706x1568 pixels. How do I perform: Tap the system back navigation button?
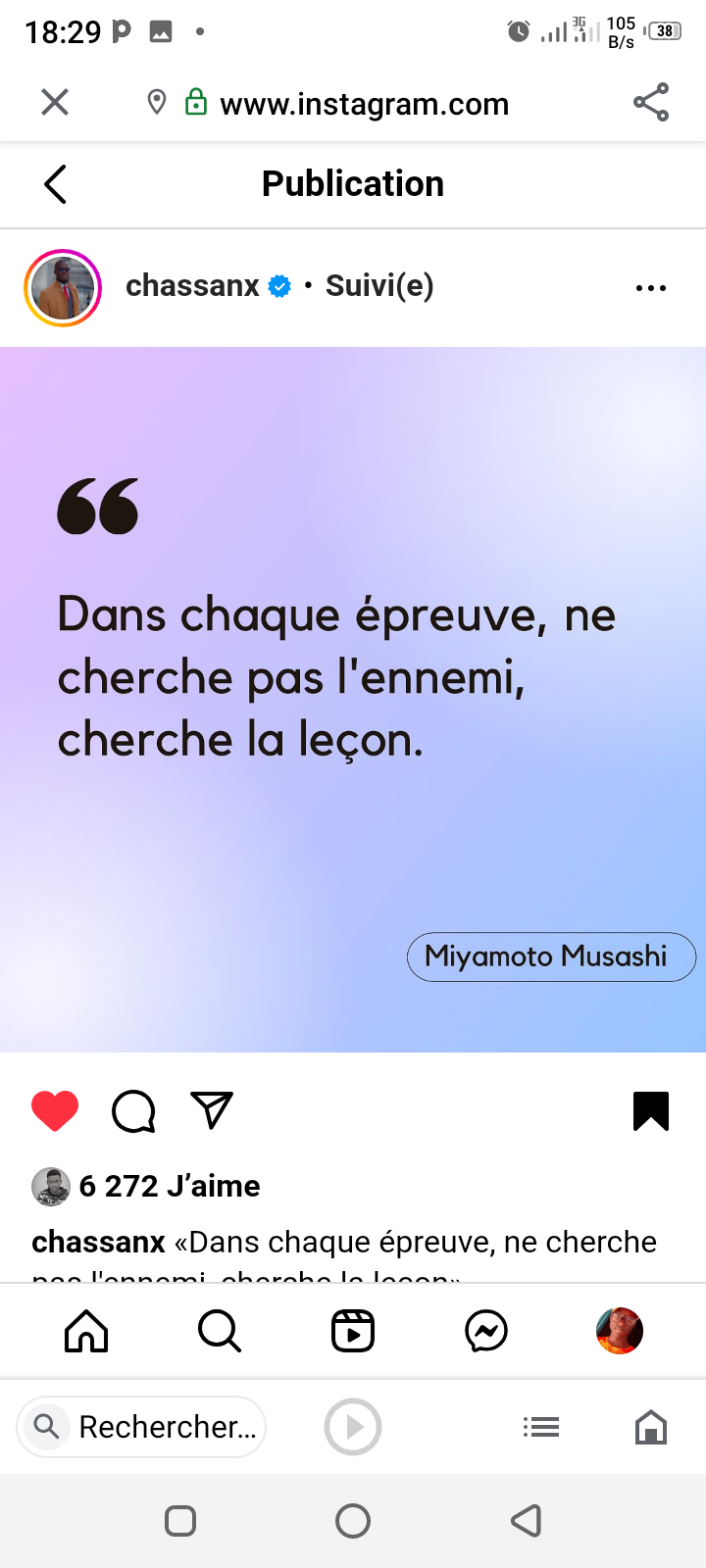[527, 1521]
